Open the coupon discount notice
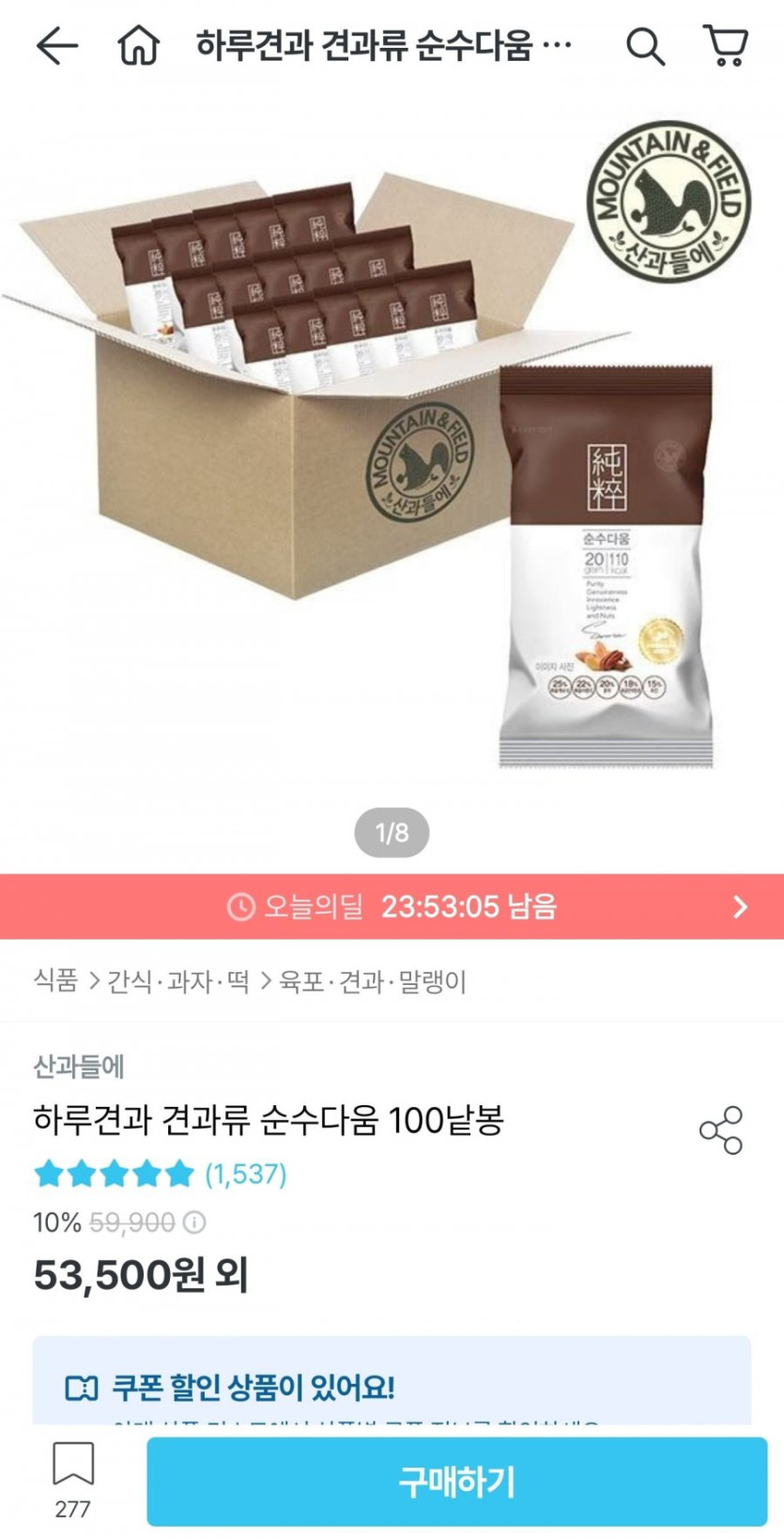Screen dimensions: 784x1539 (392, 1380)
